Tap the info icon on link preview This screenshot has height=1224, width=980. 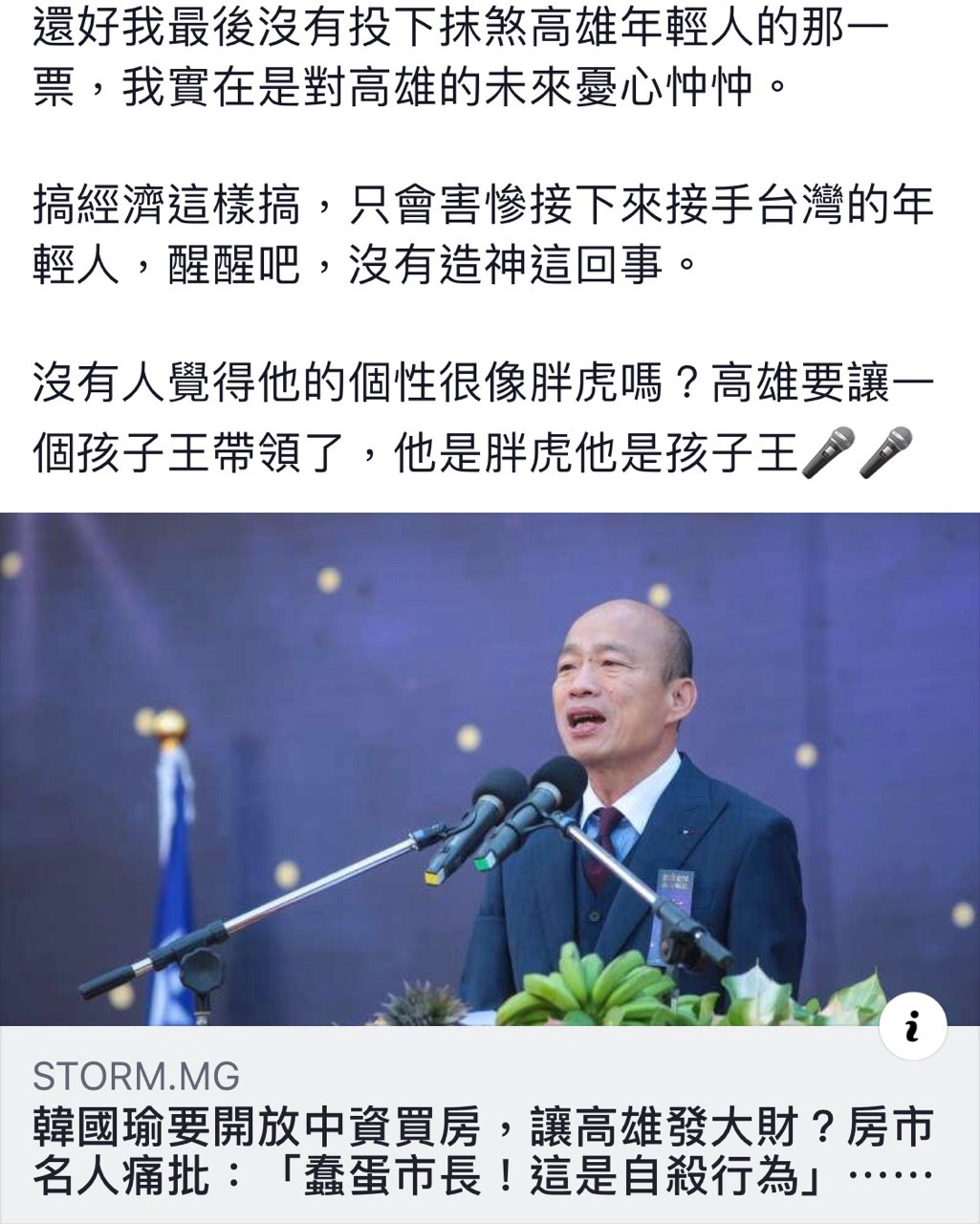[912, 1027]
